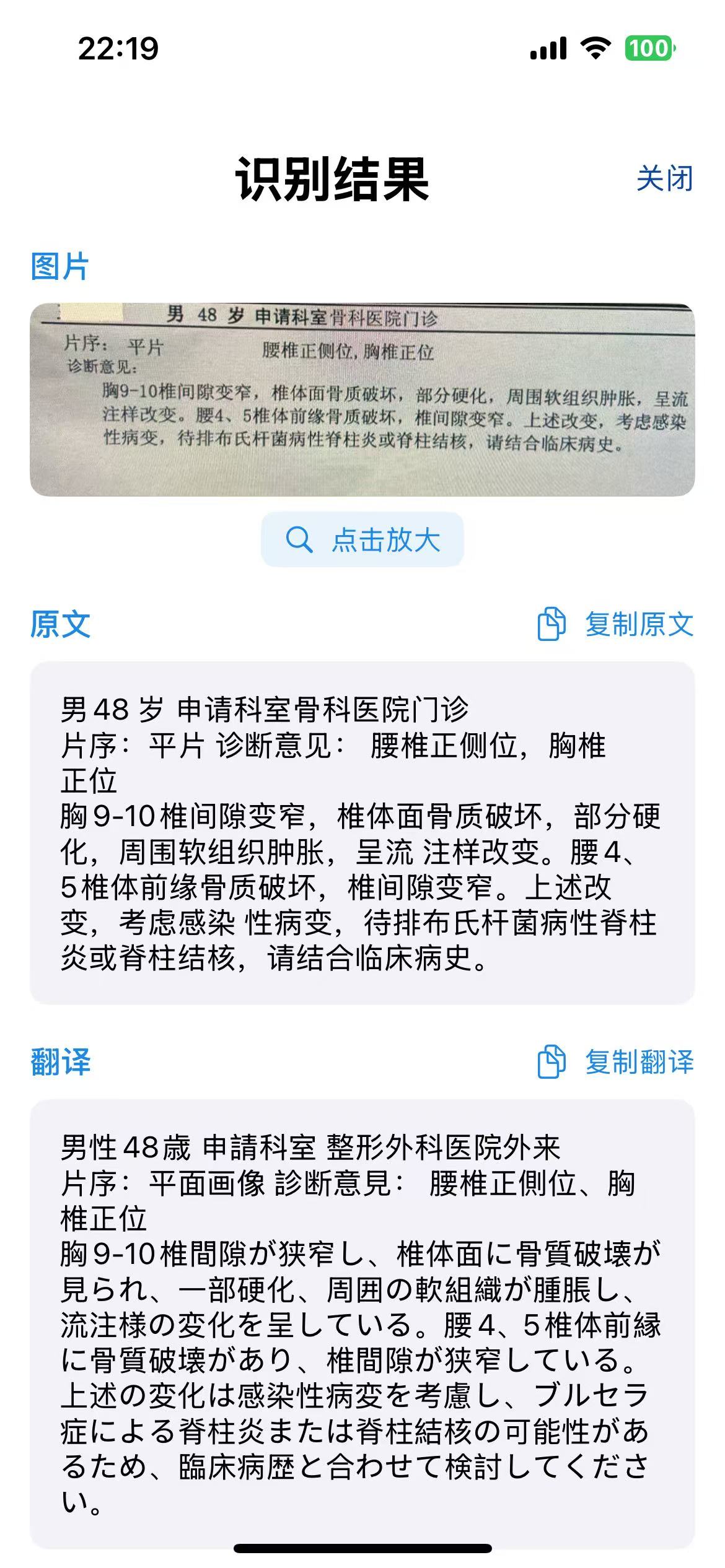Image resolution: width=725 pixels, height=1568 pixels.
Task: Tap 点击放大 to enlarge the image
Action: click(x=362, y=540)
